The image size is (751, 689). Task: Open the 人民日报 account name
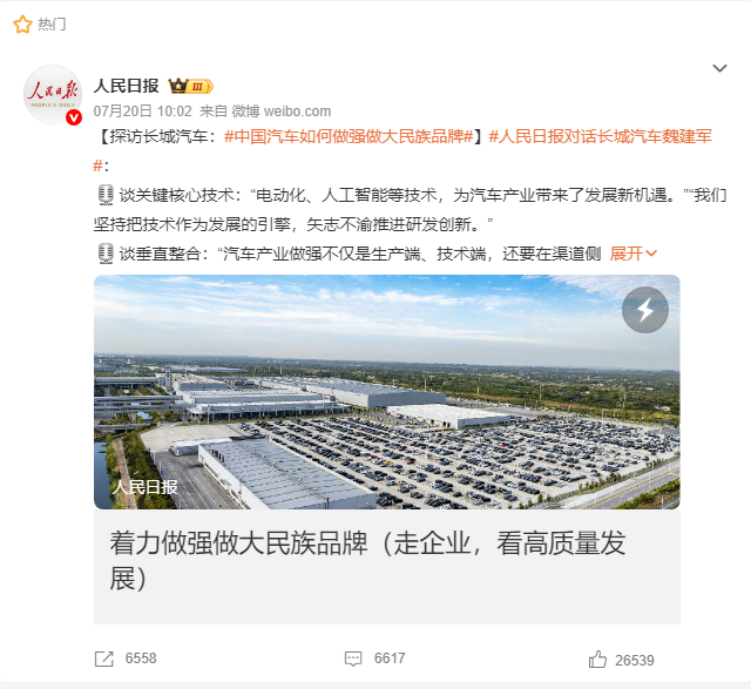(x=126, y=86)
